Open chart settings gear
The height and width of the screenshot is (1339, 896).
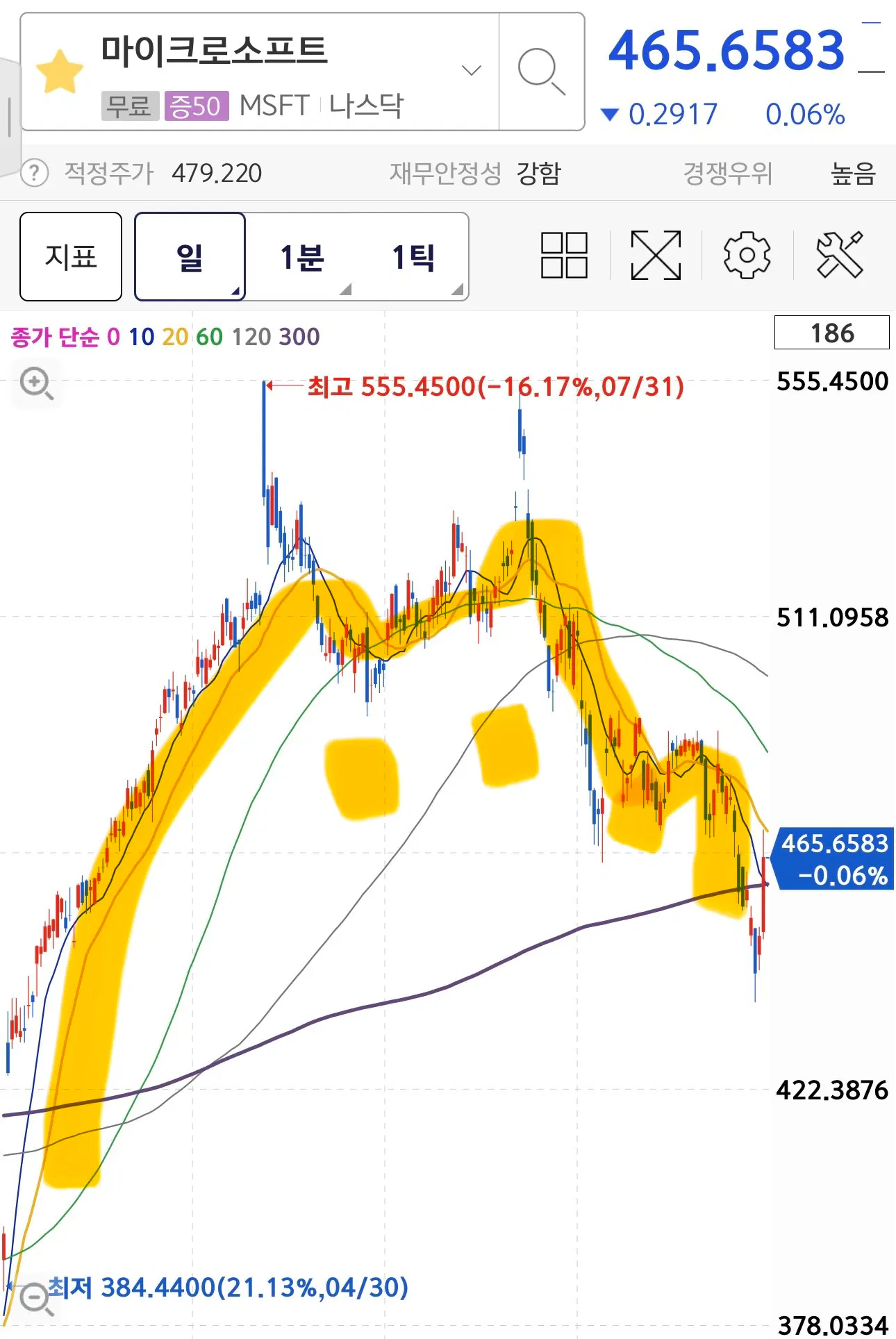coord(747,256)
